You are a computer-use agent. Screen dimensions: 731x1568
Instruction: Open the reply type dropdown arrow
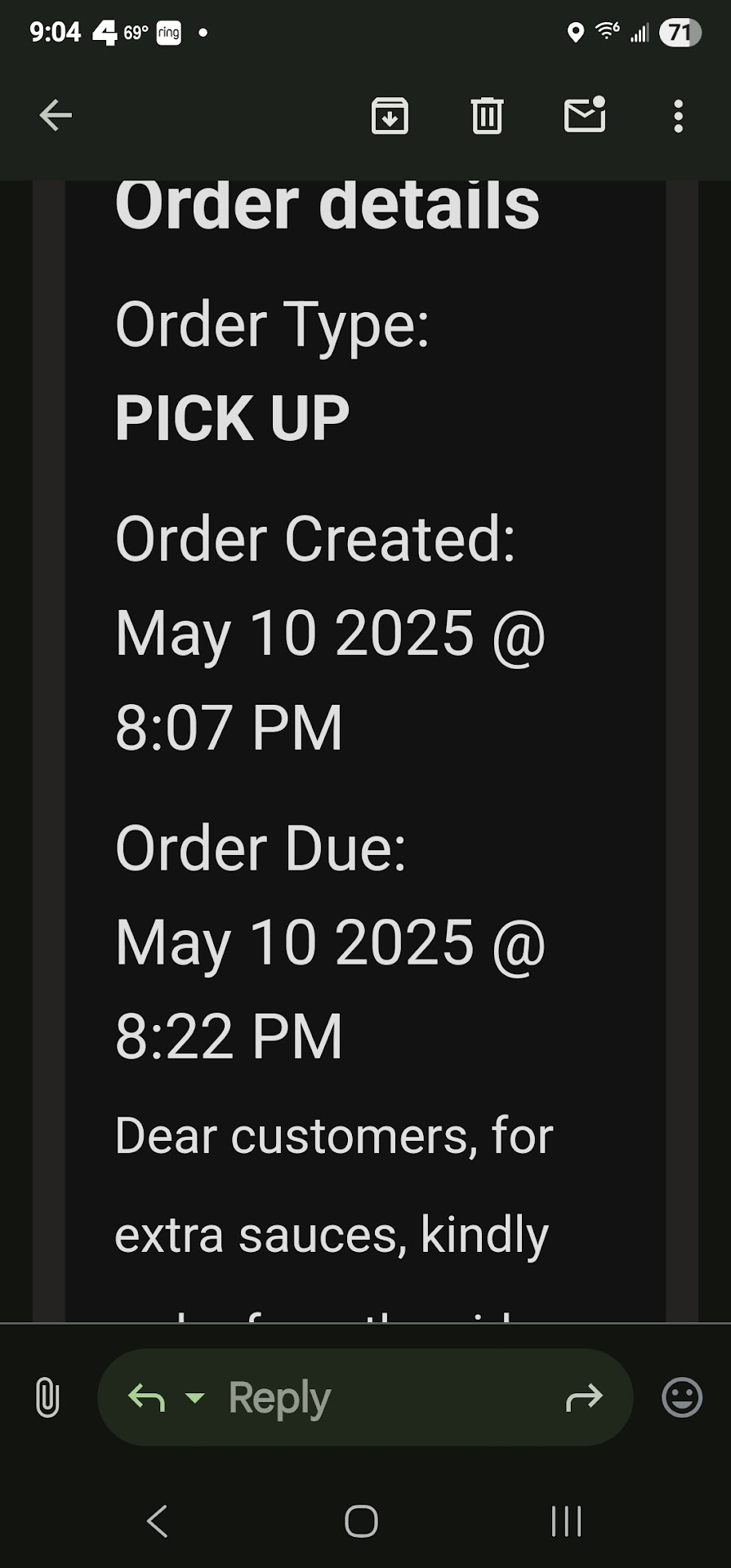pos(194,1397)
